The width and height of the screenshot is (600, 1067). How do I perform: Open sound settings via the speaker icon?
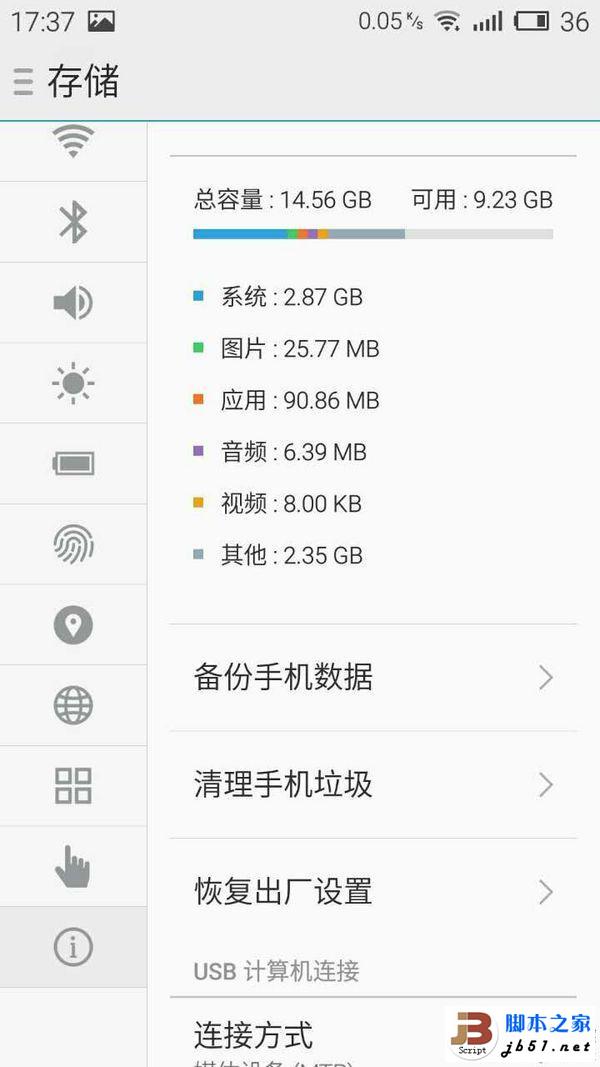click(x=73, y=303)
